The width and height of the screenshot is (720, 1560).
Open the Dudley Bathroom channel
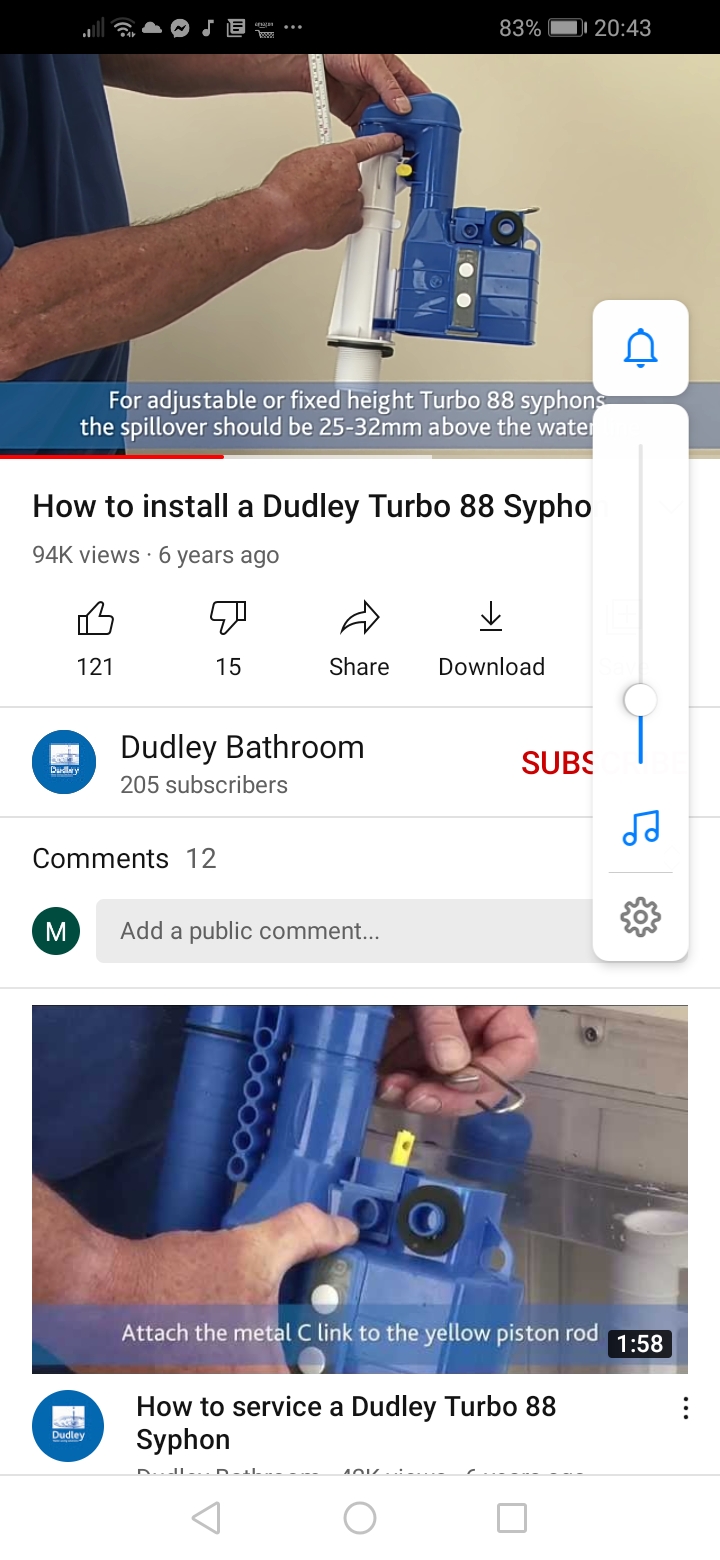[242, 762]
